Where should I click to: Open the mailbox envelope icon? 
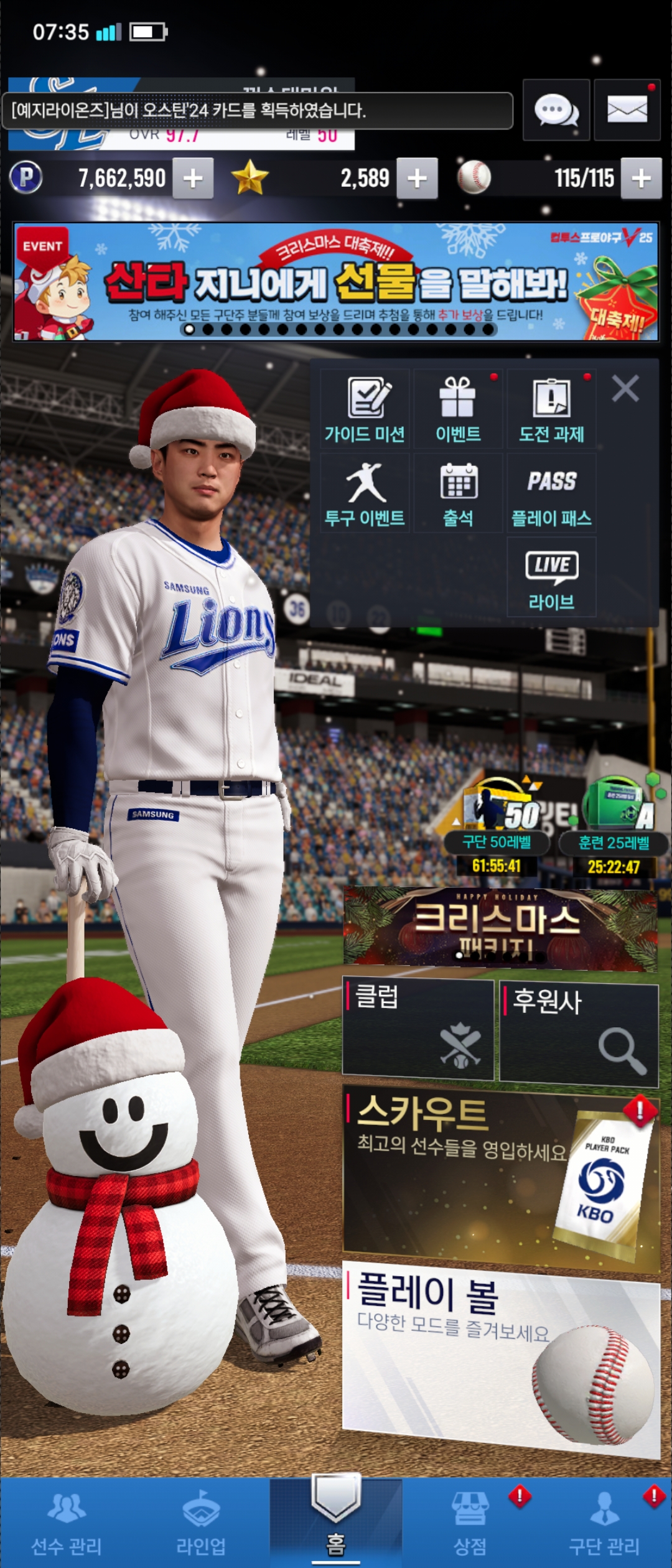[x=627, y=110]
